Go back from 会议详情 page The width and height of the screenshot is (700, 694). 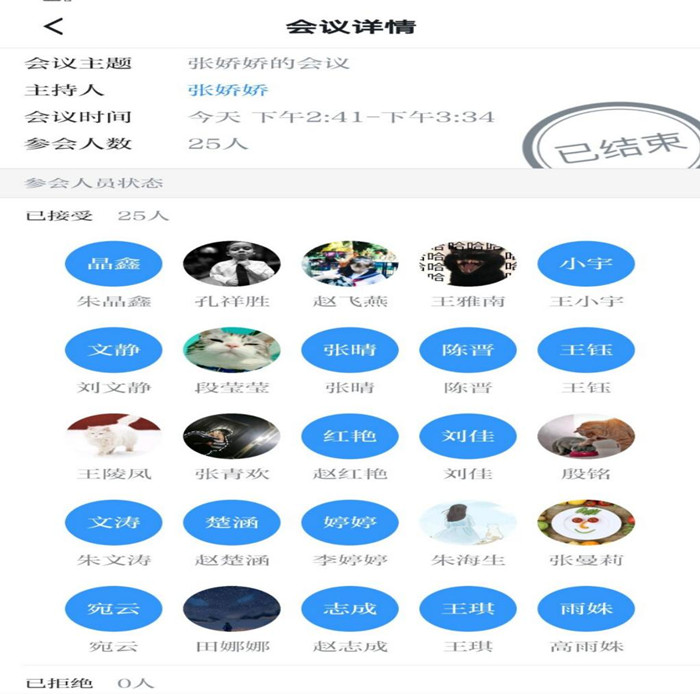(x=54, y=27)
